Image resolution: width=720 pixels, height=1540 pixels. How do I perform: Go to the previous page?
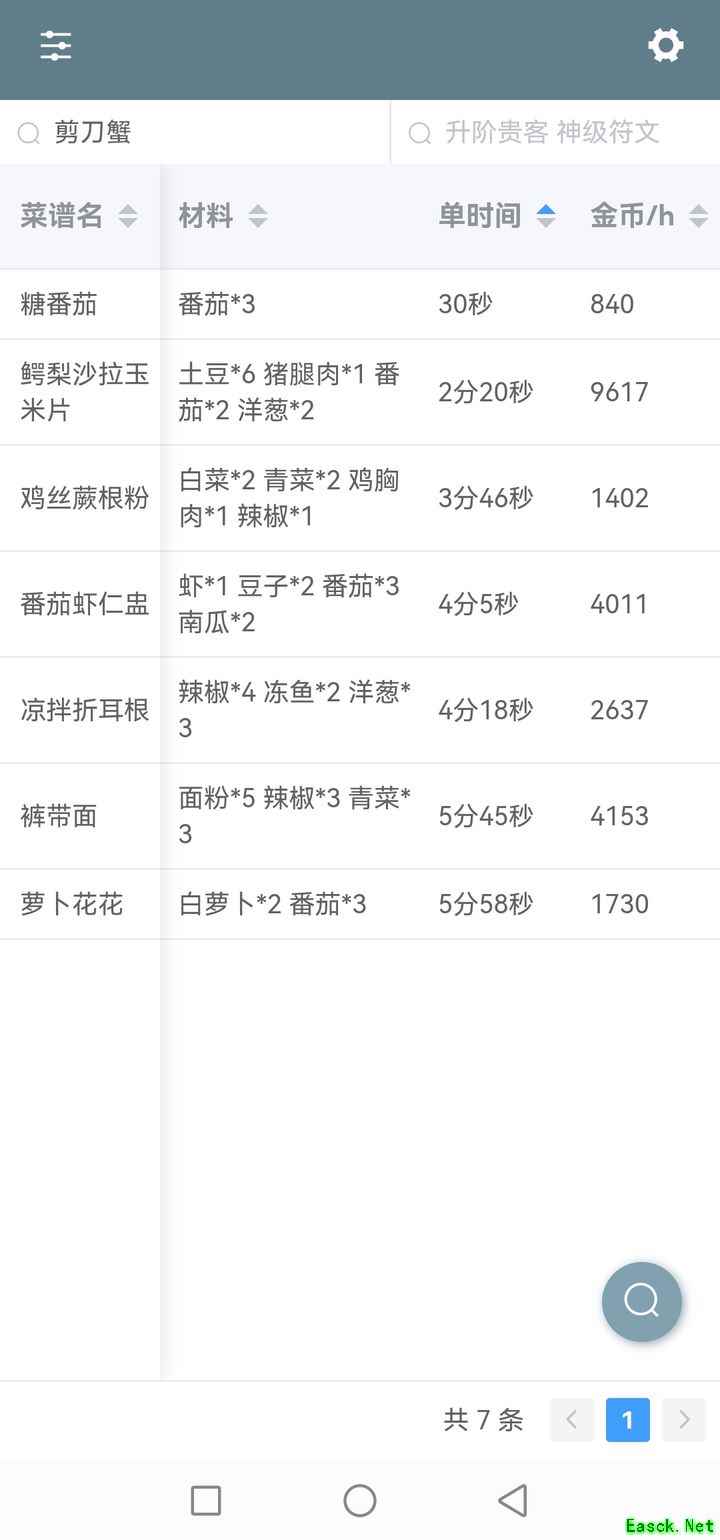coord(572,1419)
